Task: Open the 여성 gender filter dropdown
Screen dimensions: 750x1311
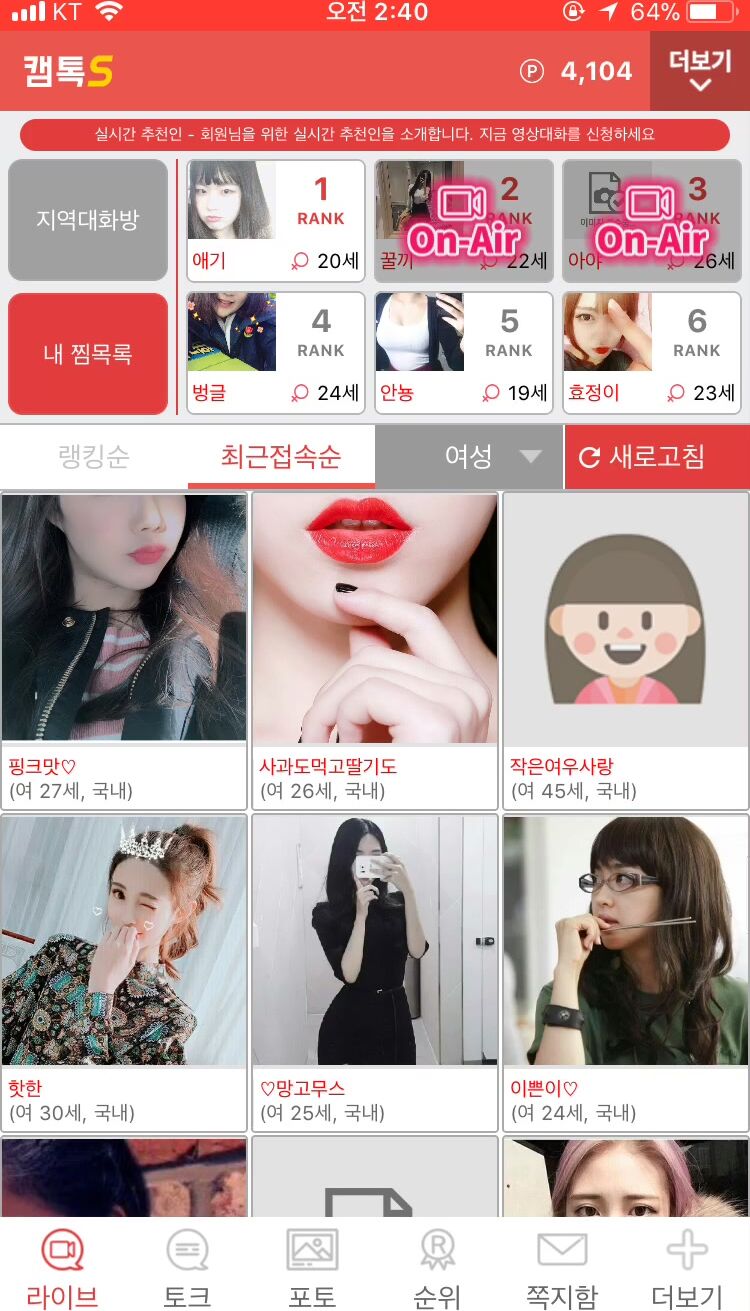Action: 469,457
